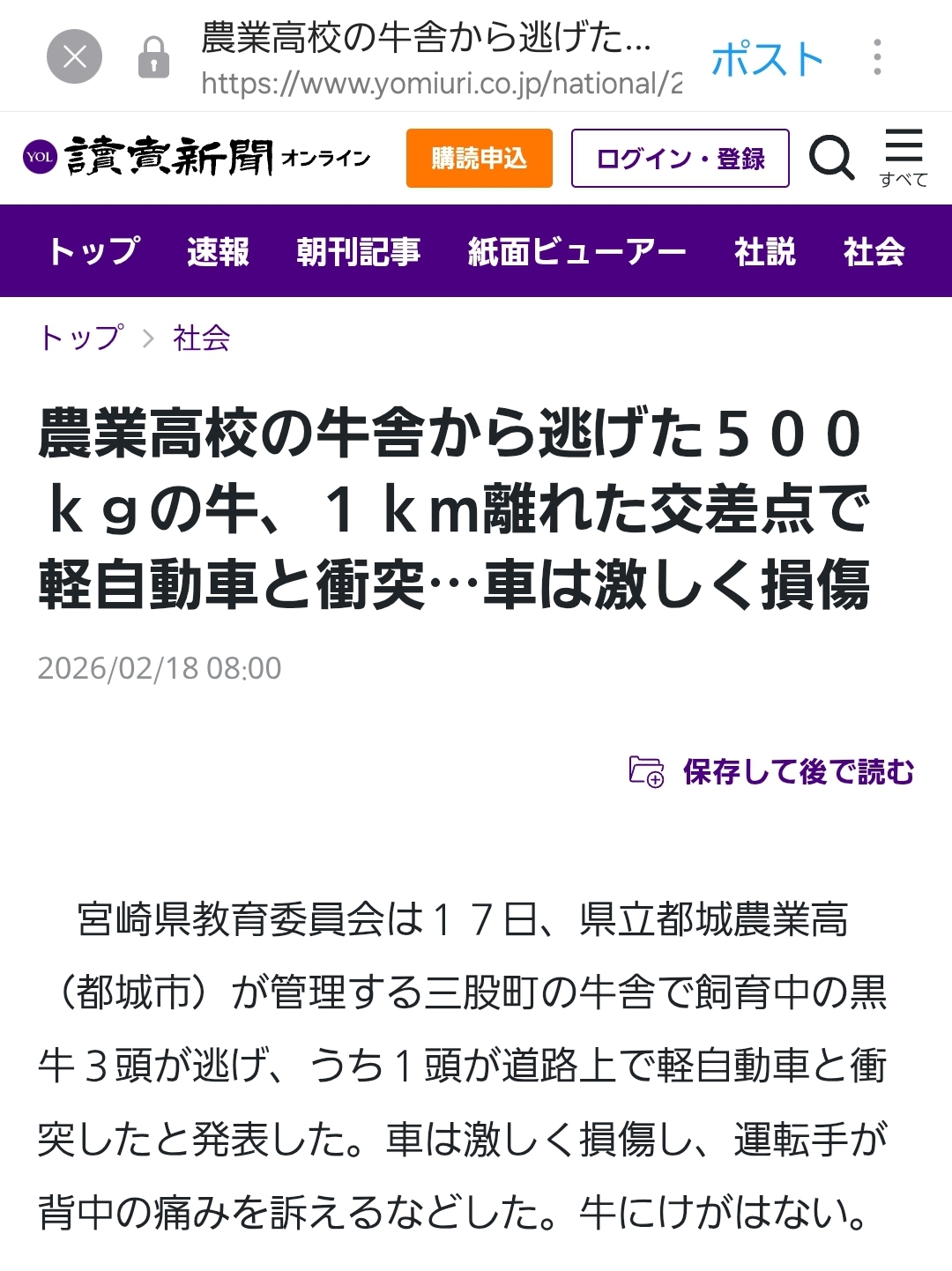
Task: Tap ログイン・登録 to sign in
Action: tap(680, 159)
